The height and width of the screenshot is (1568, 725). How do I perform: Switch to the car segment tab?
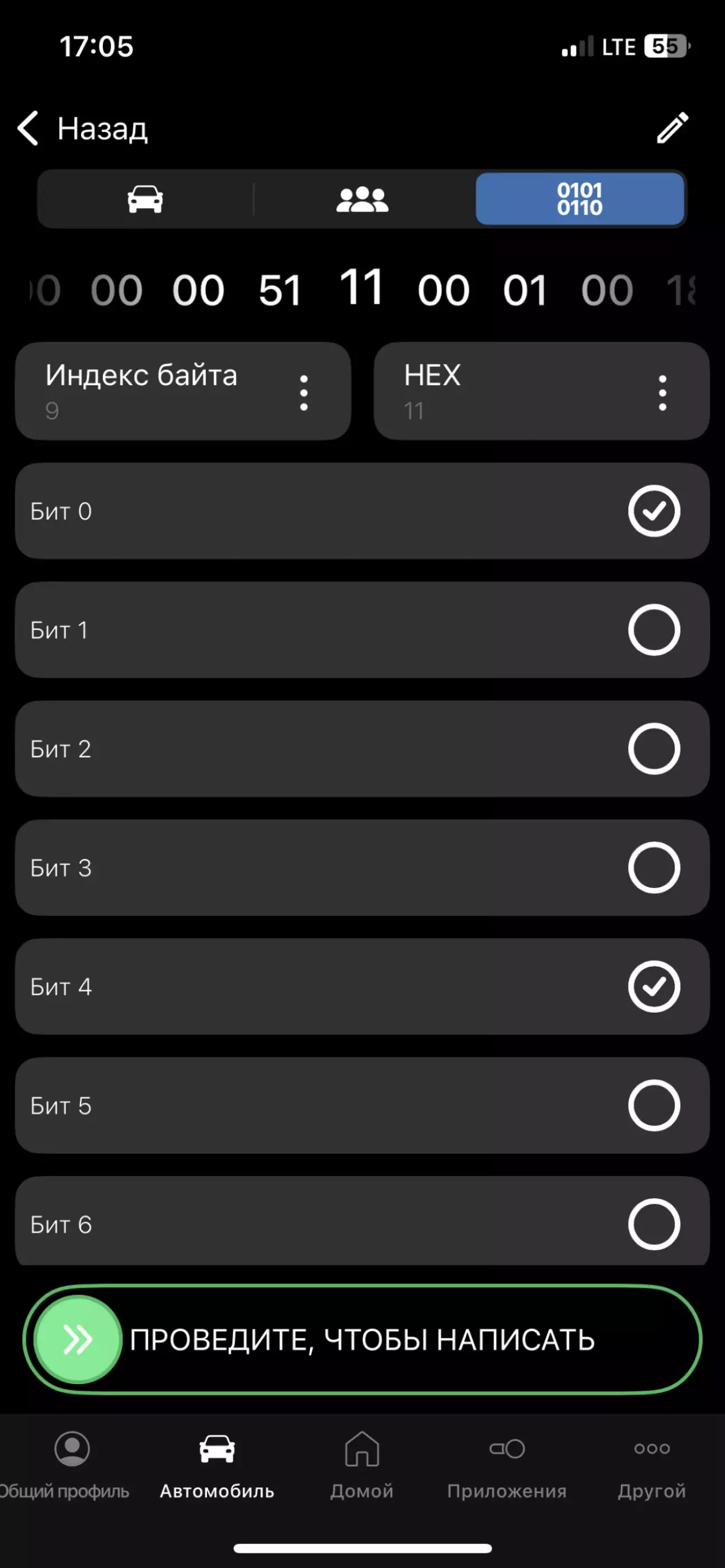coord(145,199)
